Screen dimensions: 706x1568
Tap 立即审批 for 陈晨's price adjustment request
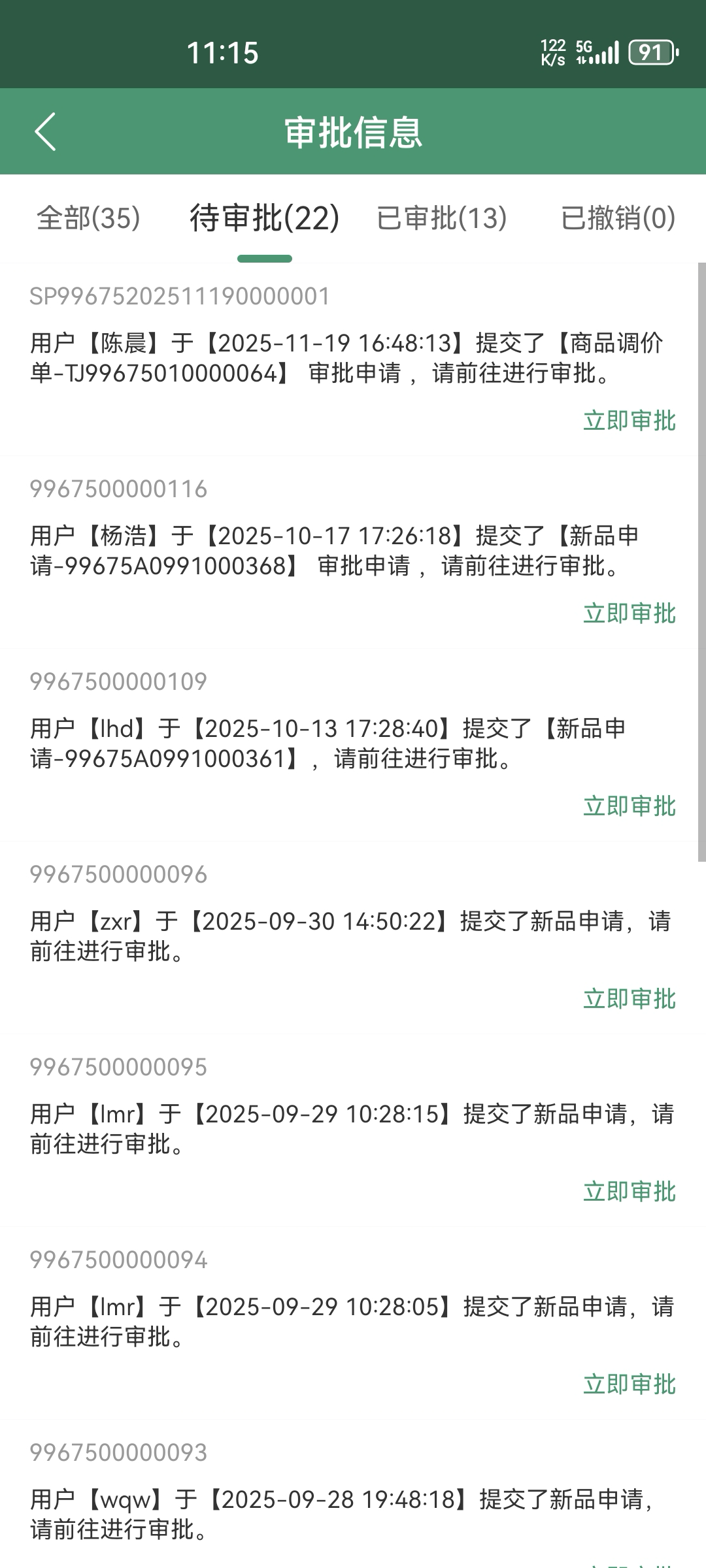click(x=629, y=421)
